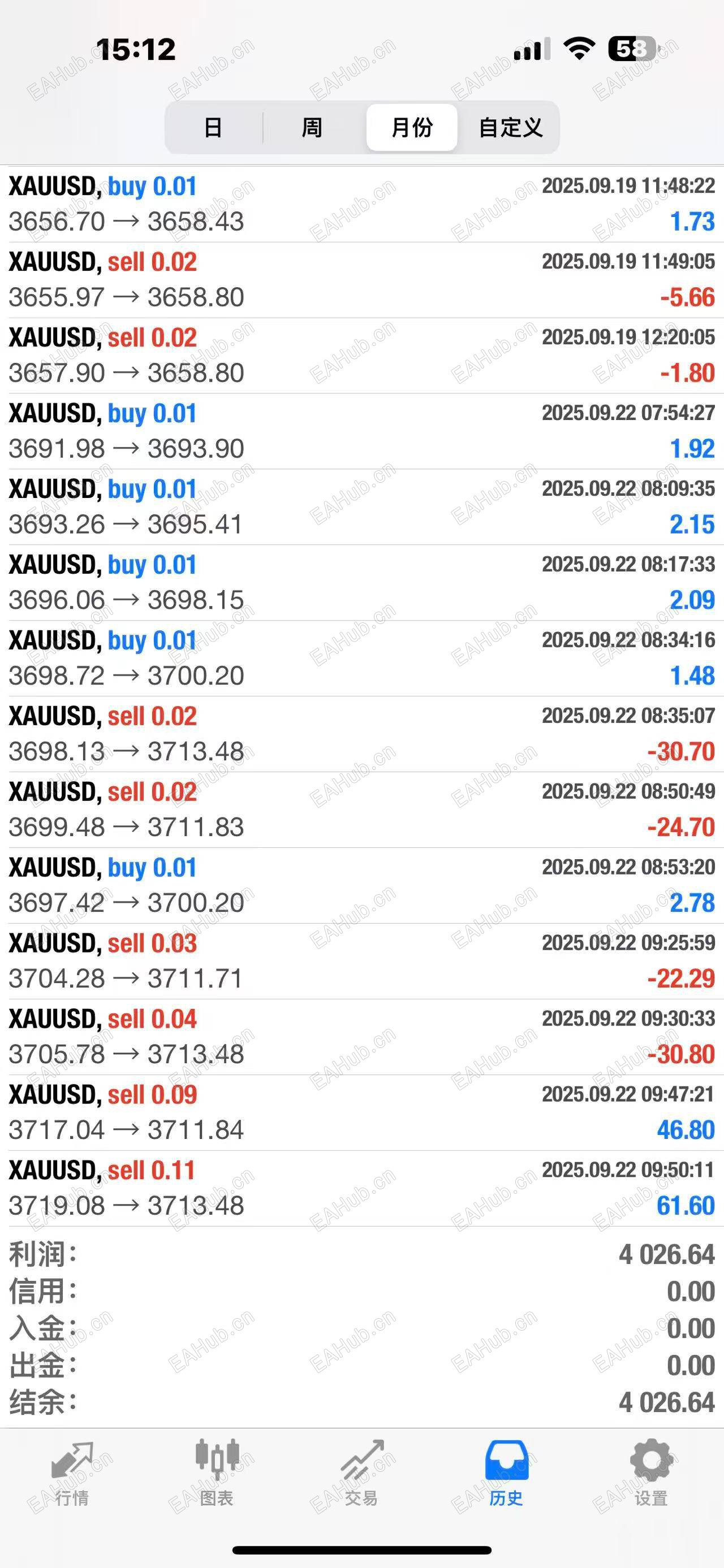
Task: Open the 行情 quotes tab
Action: [x=72, y=1471]
